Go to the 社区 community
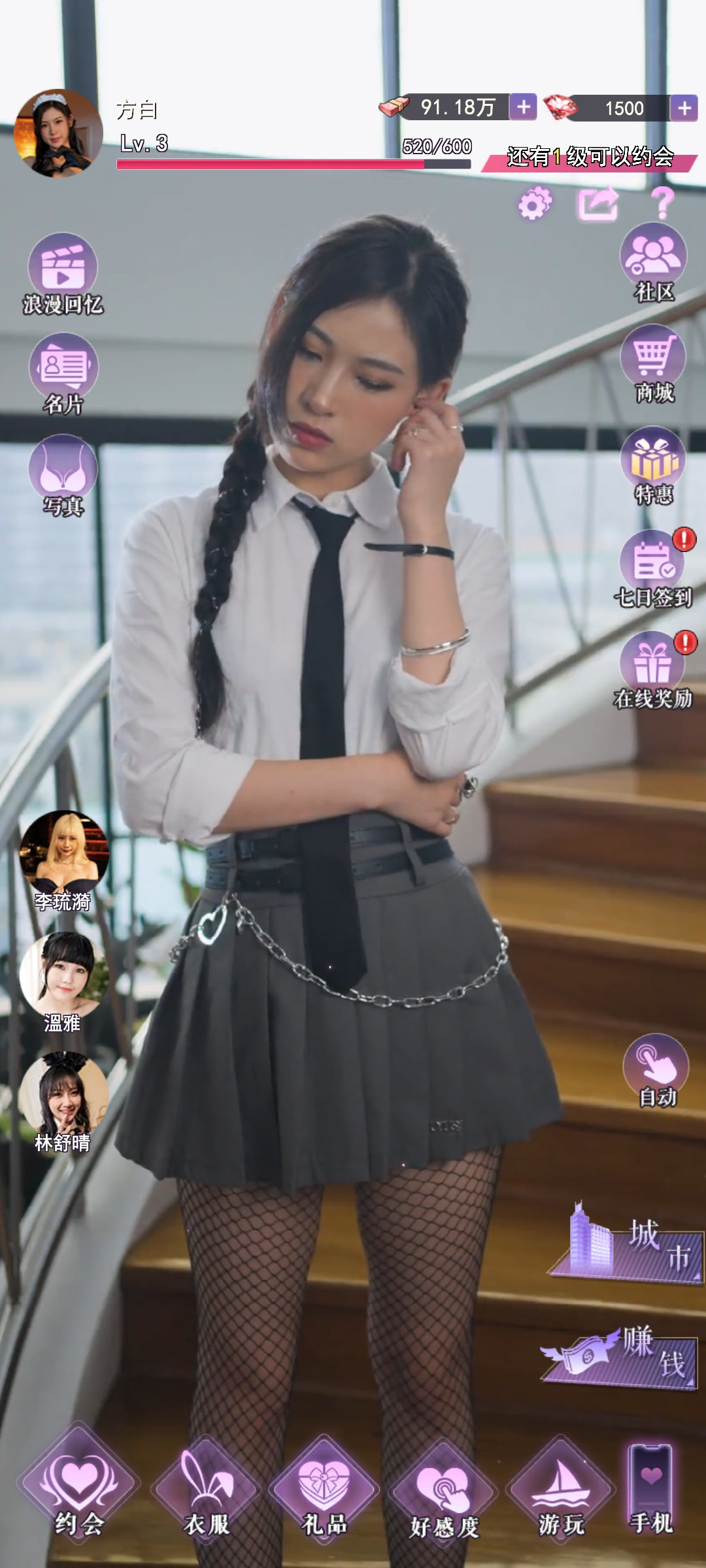This screenshot has height=1568, width=706. (653, 263)
